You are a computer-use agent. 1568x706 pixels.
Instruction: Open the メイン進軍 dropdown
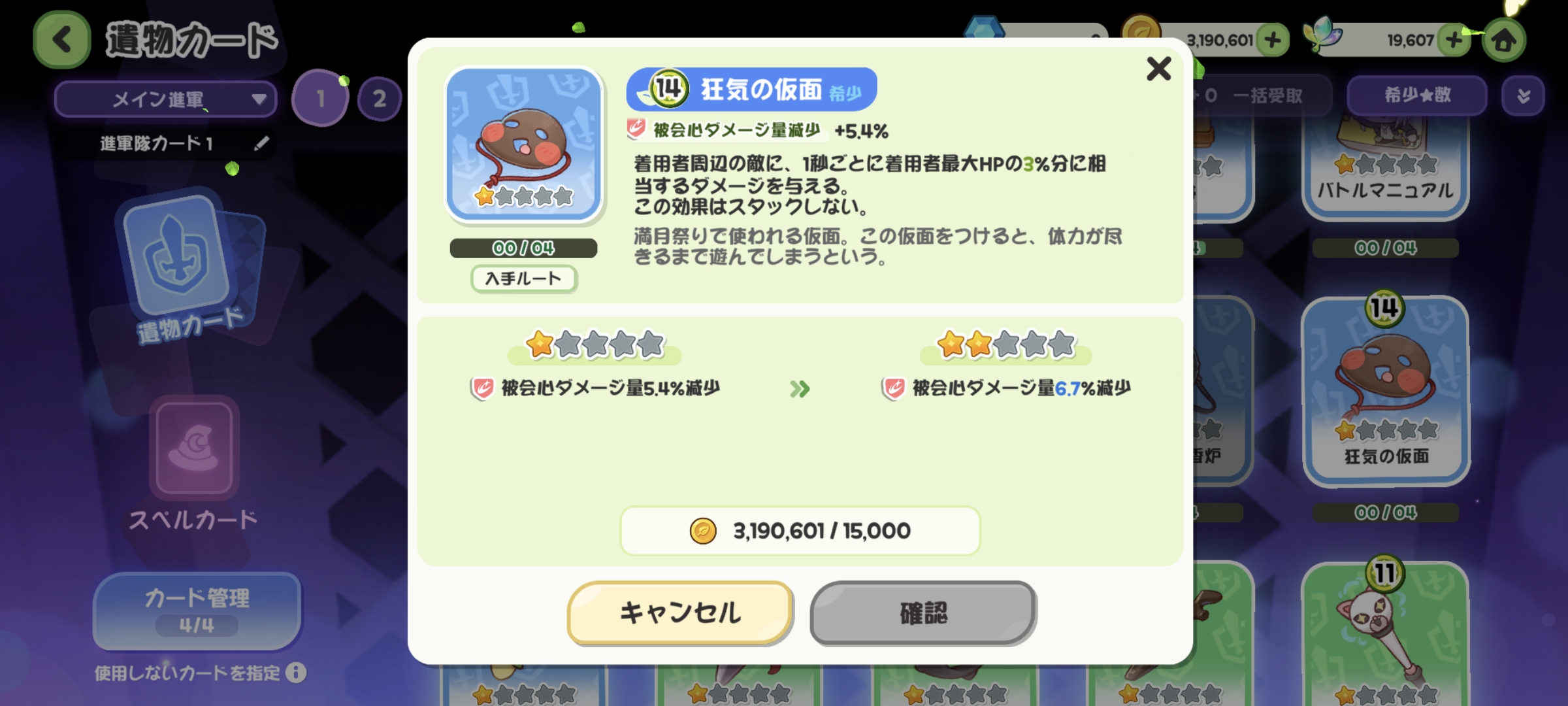(166, 99)
